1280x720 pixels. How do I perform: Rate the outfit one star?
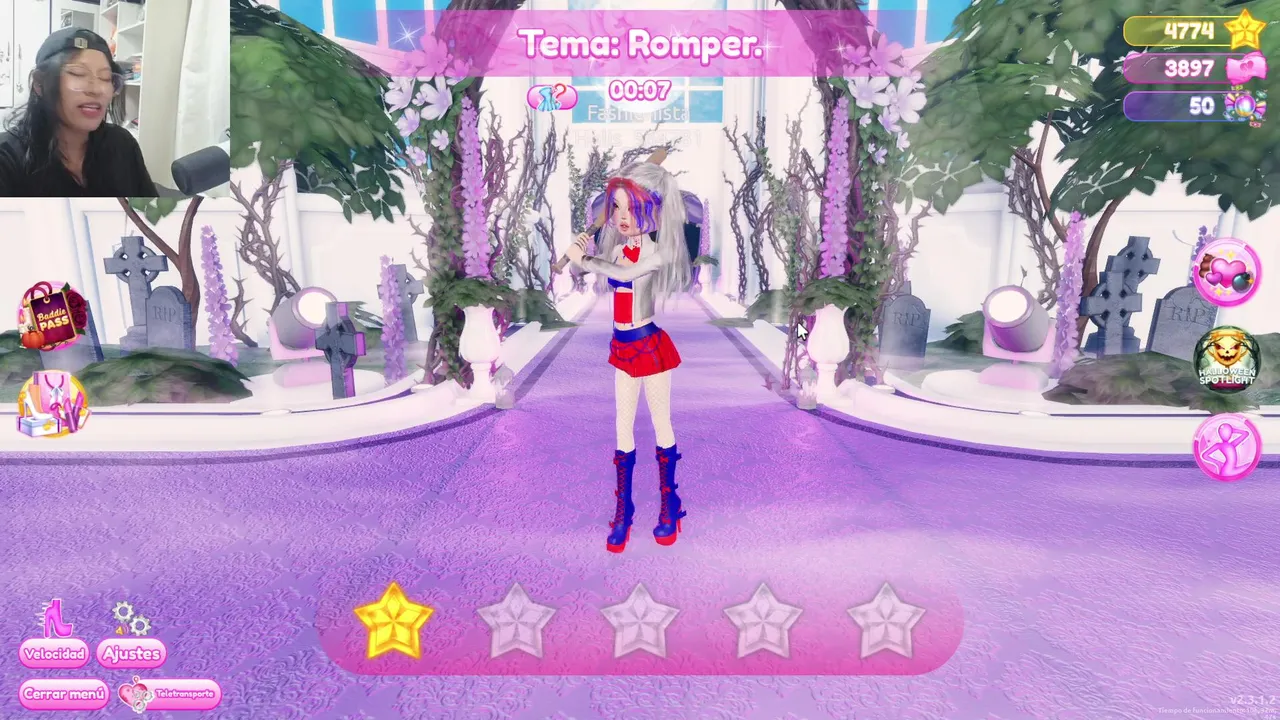pos(393,622)
